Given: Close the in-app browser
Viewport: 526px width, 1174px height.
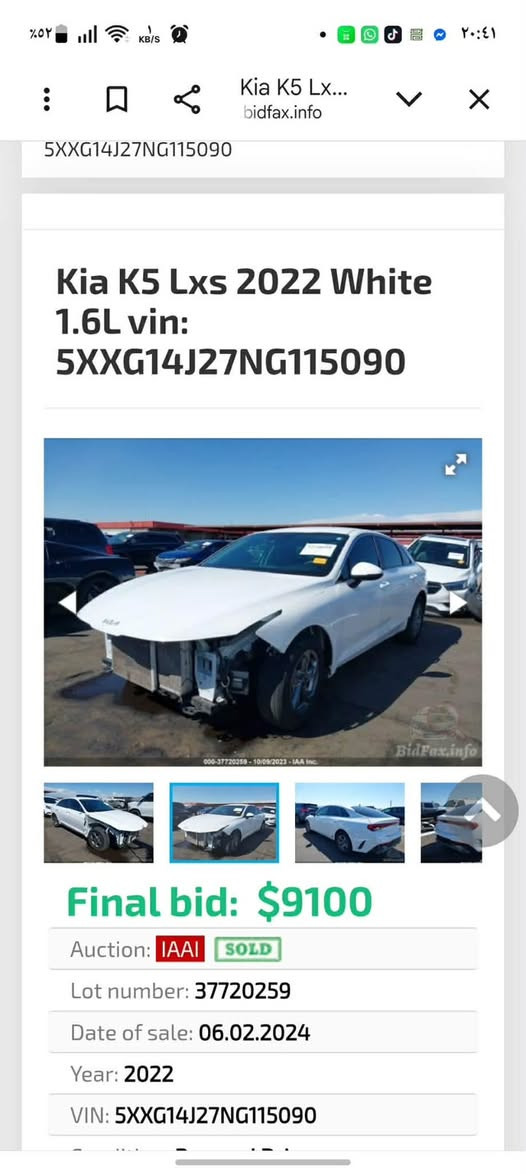Looking at the screenshot, I should click(479, 100).
